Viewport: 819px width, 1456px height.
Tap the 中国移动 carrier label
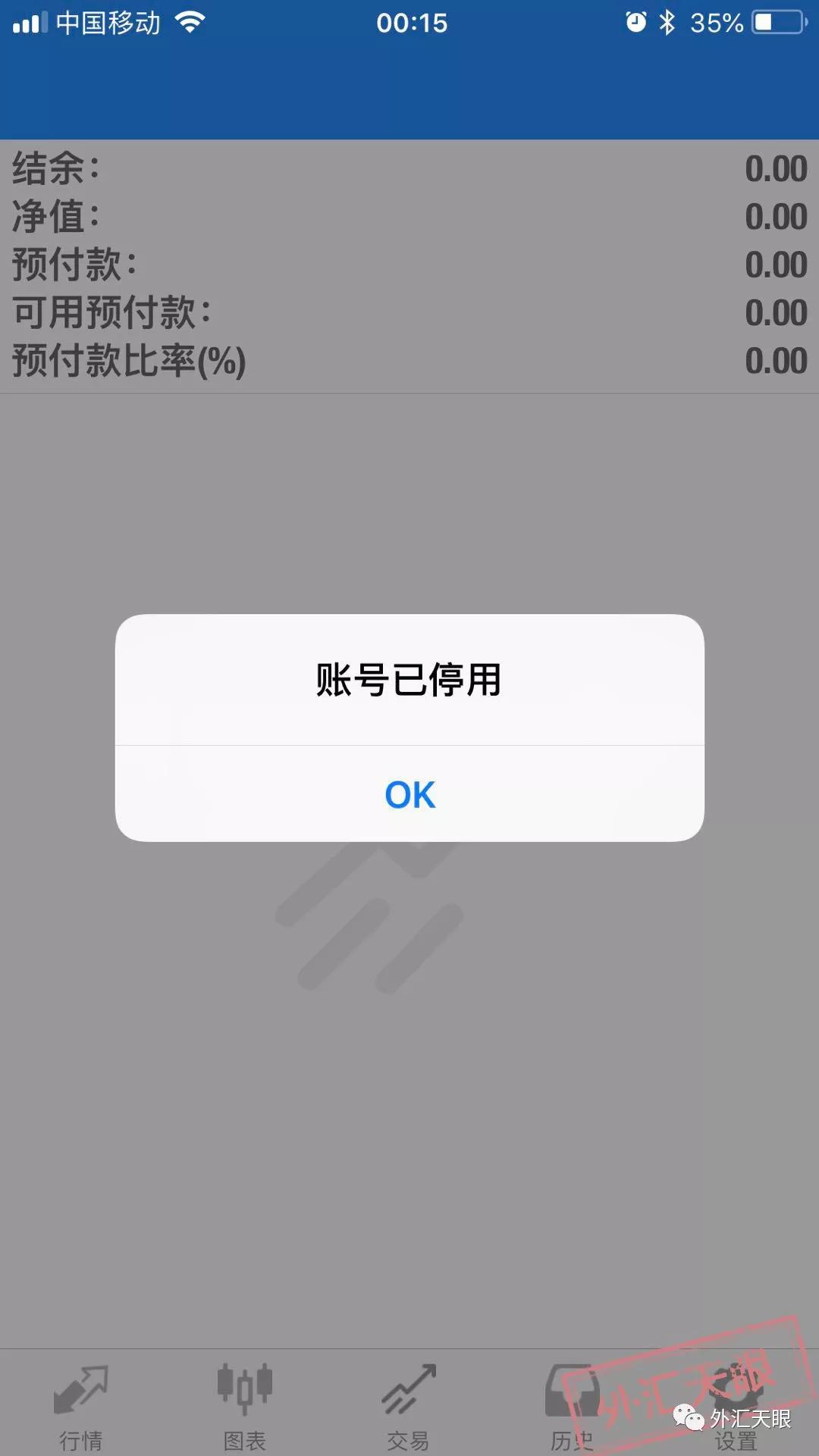tap(108, 23)
